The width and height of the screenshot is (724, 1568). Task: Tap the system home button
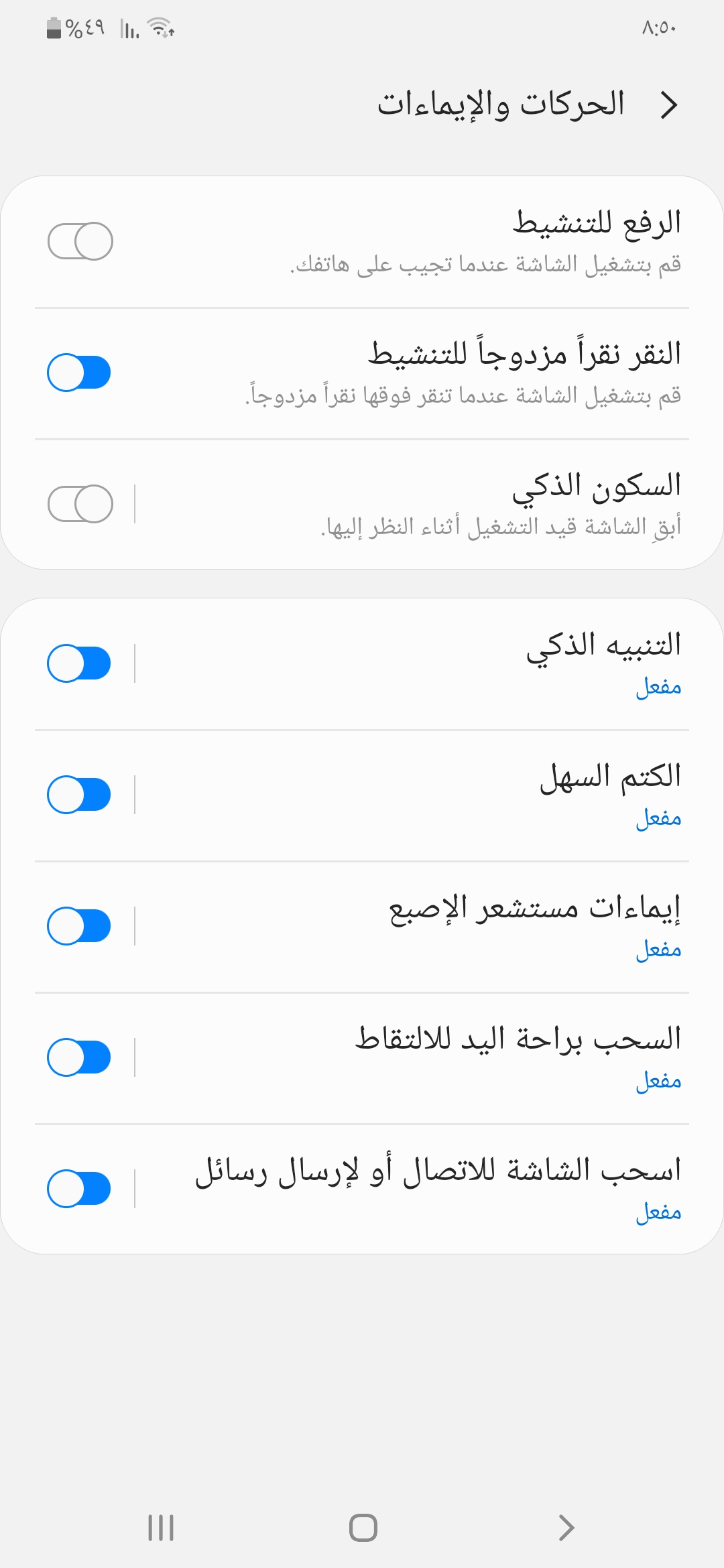tap(363, 1528)
